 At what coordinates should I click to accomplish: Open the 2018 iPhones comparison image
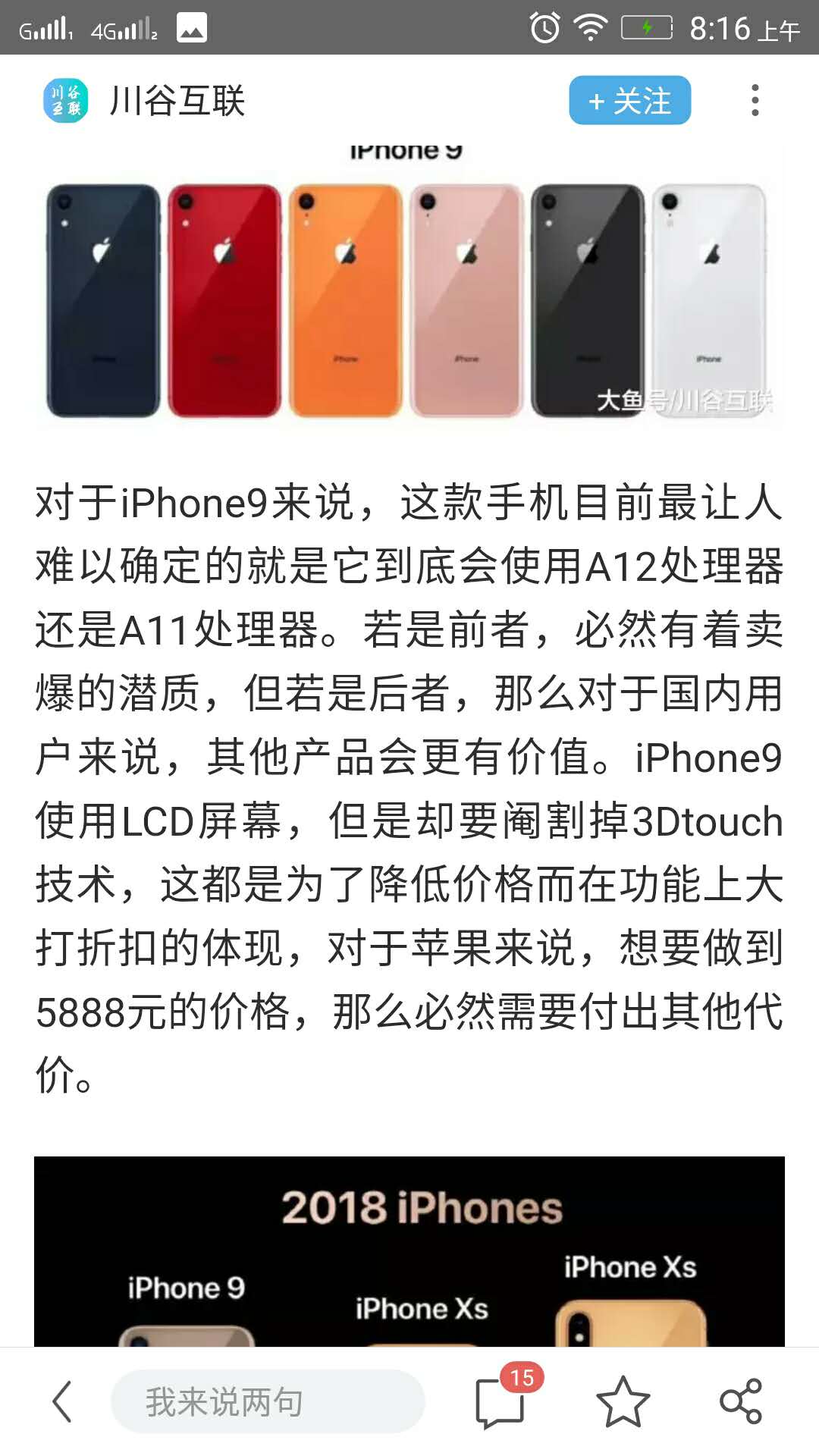coord(409,1251)
